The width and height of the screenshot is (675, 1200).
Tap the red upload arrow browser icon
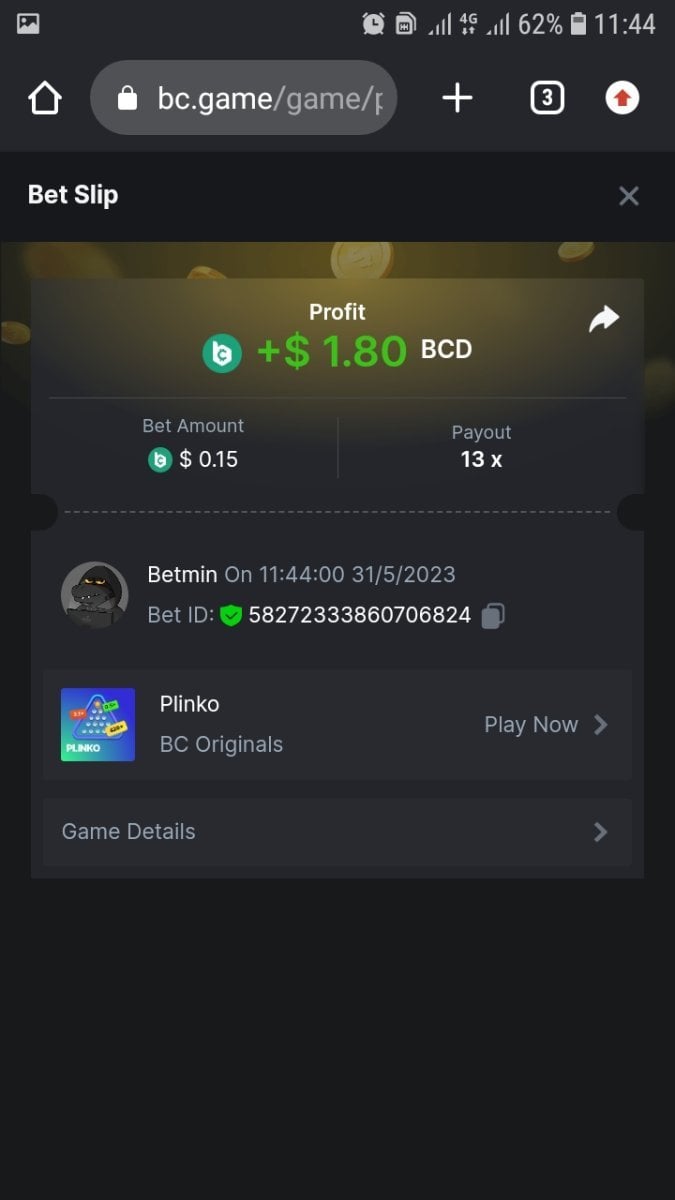622,98
